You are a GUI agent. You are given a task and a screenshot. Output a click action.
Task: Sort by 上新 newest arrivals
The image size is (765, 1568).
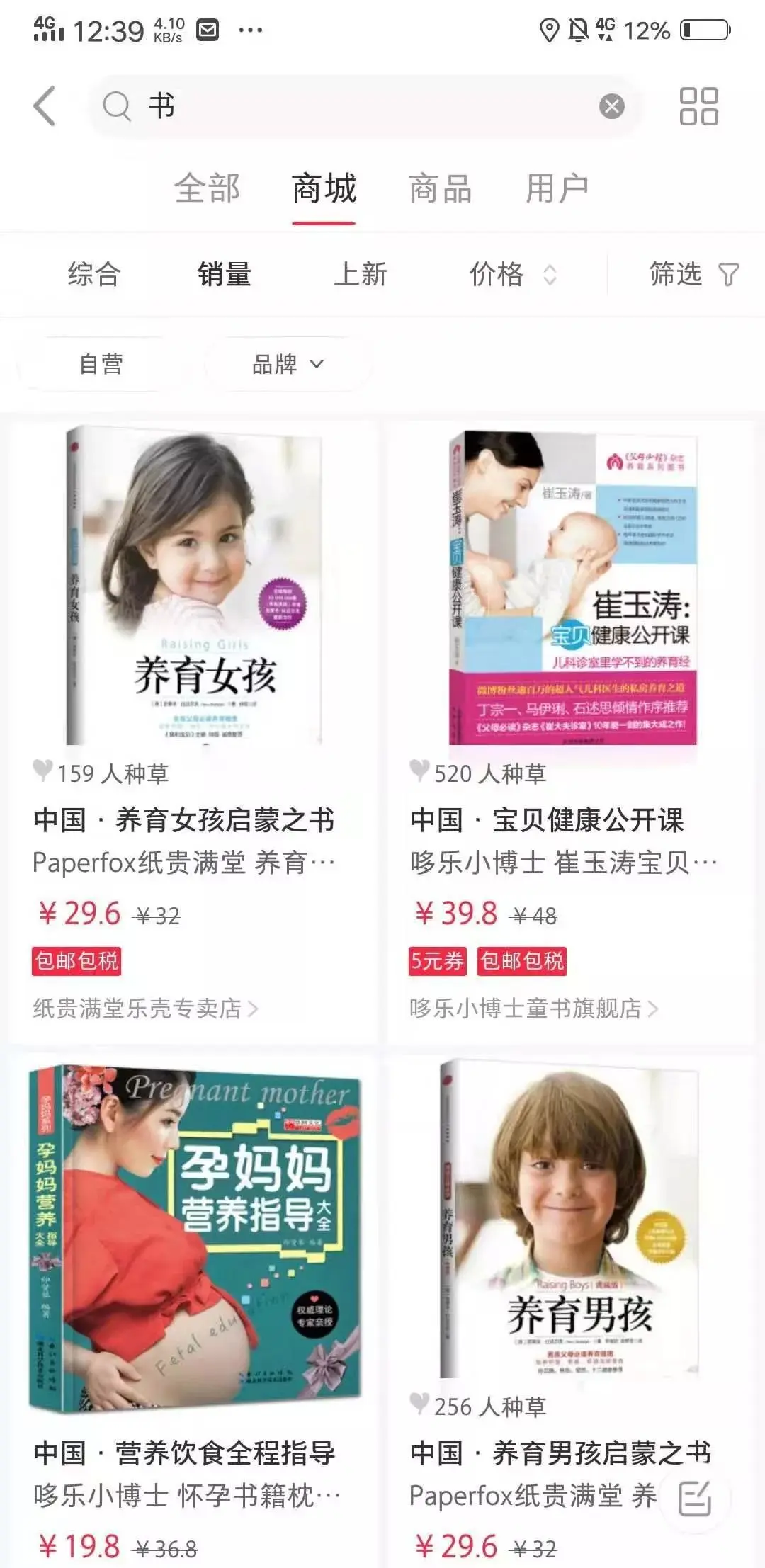tap(361, 274)
